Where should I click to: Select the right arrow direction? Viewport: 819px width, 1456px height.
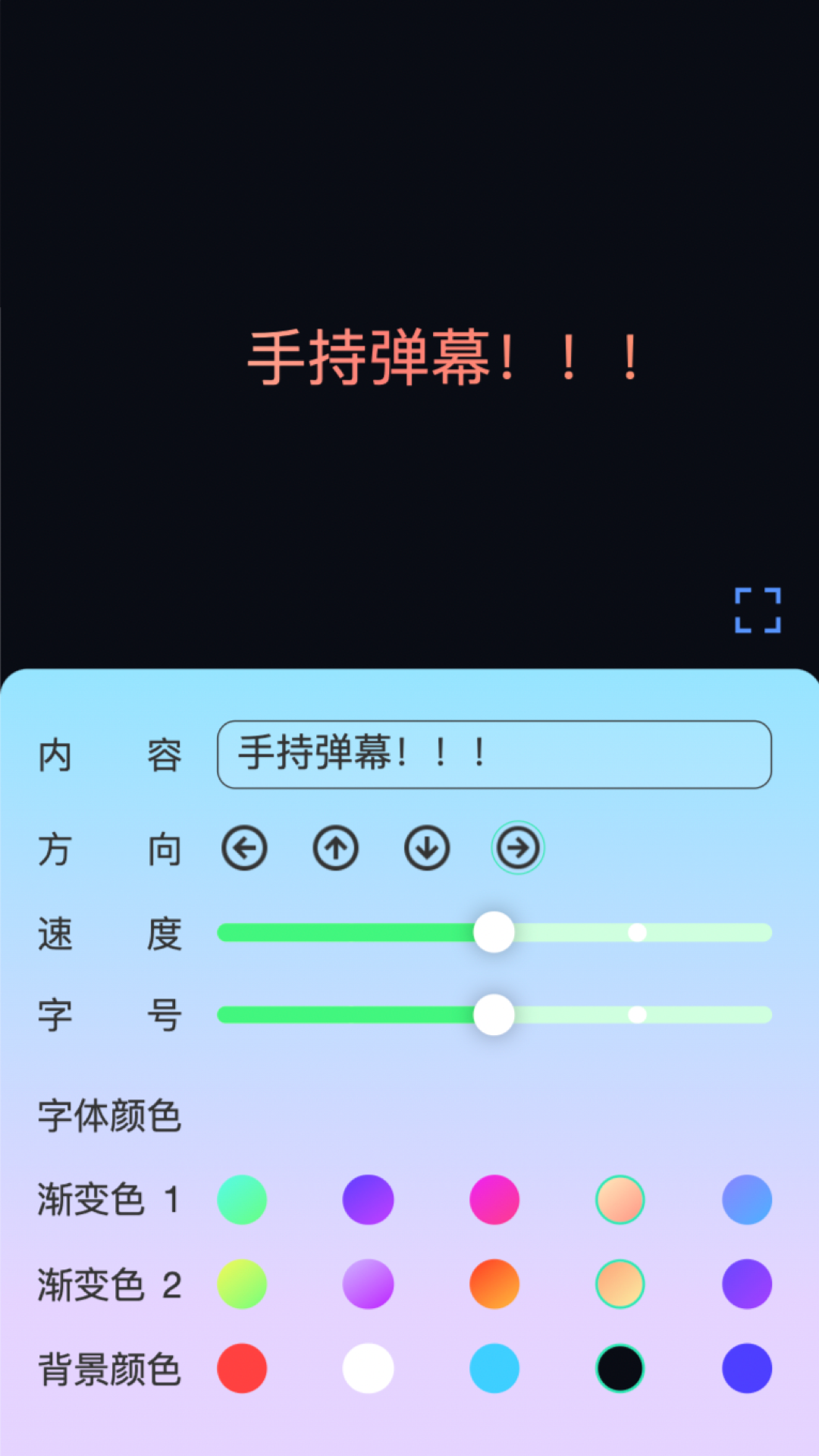(x=519, y=848)
